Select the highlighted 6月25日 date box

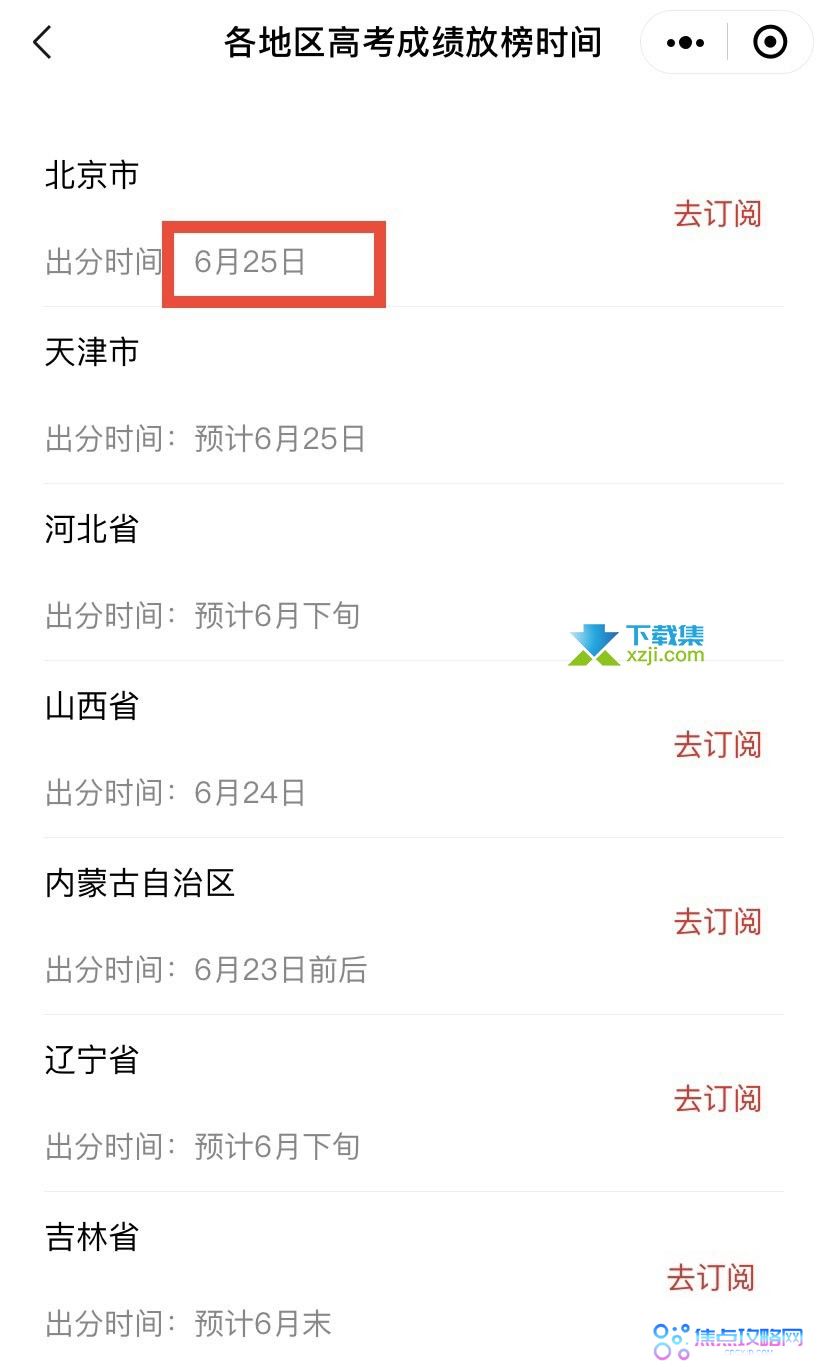point(273,262)
